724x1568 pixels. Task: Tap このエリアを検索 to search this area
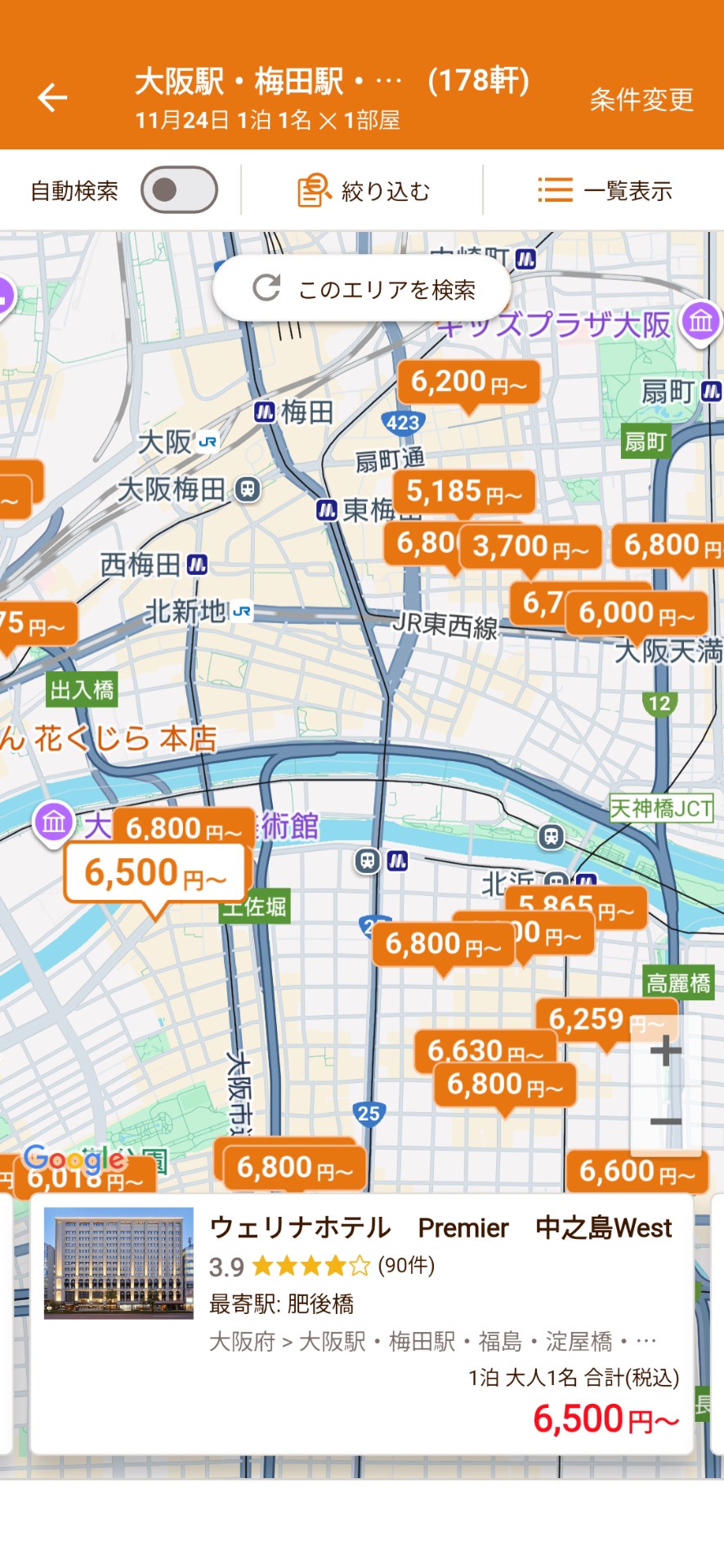point(363,289)
